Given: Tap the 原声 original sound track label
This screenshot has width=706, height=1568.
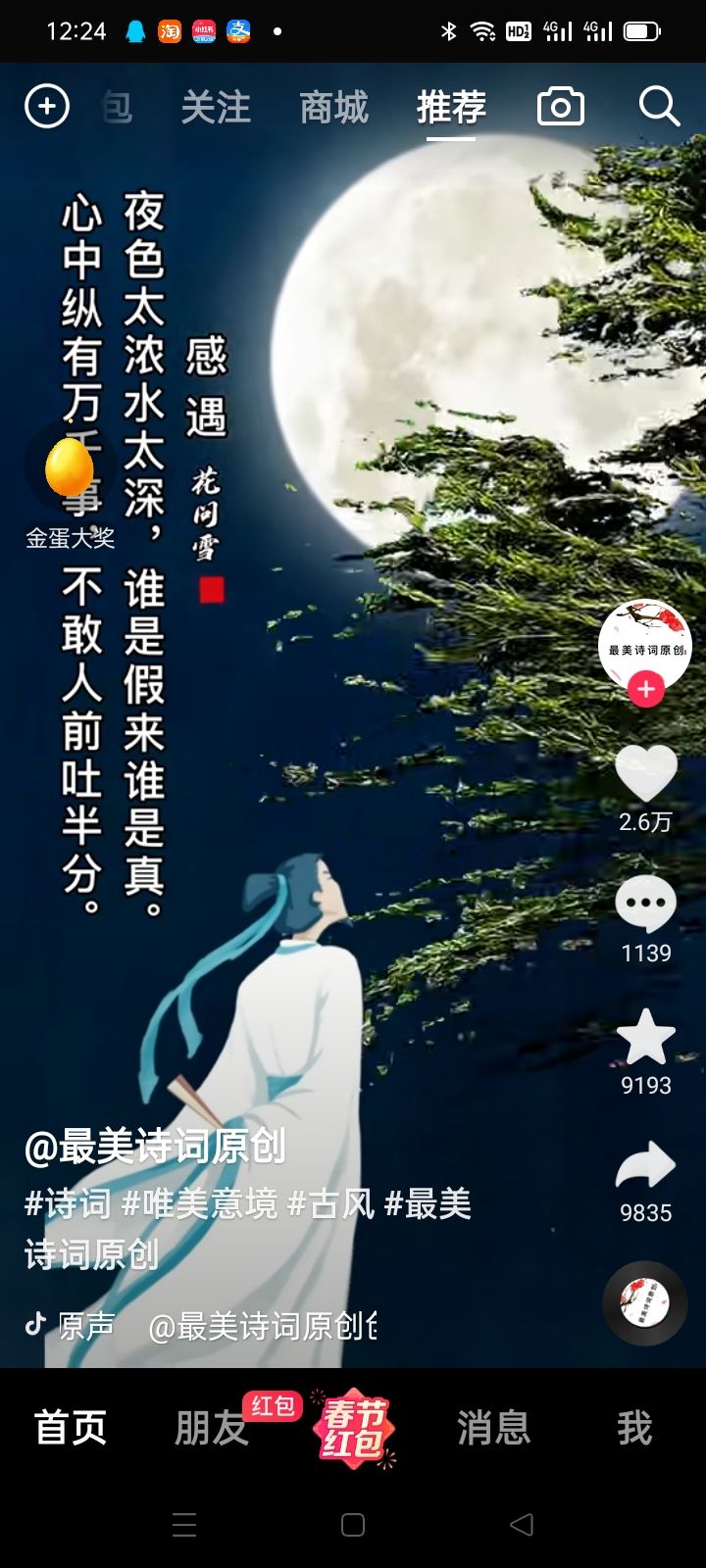Looking at the screenshot, I should point(85,1326).
